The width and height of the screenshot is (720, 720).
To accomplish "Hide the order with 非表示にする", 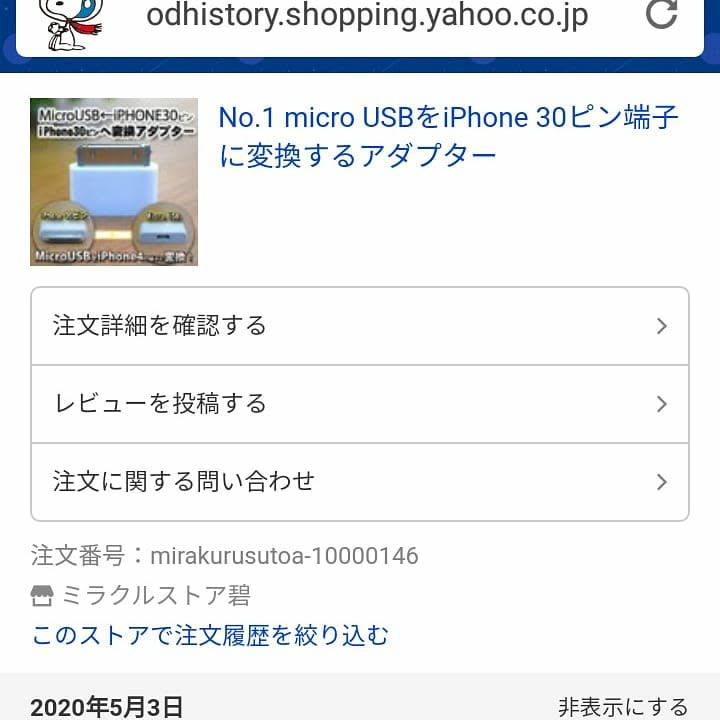I will (x=622, y=707).
